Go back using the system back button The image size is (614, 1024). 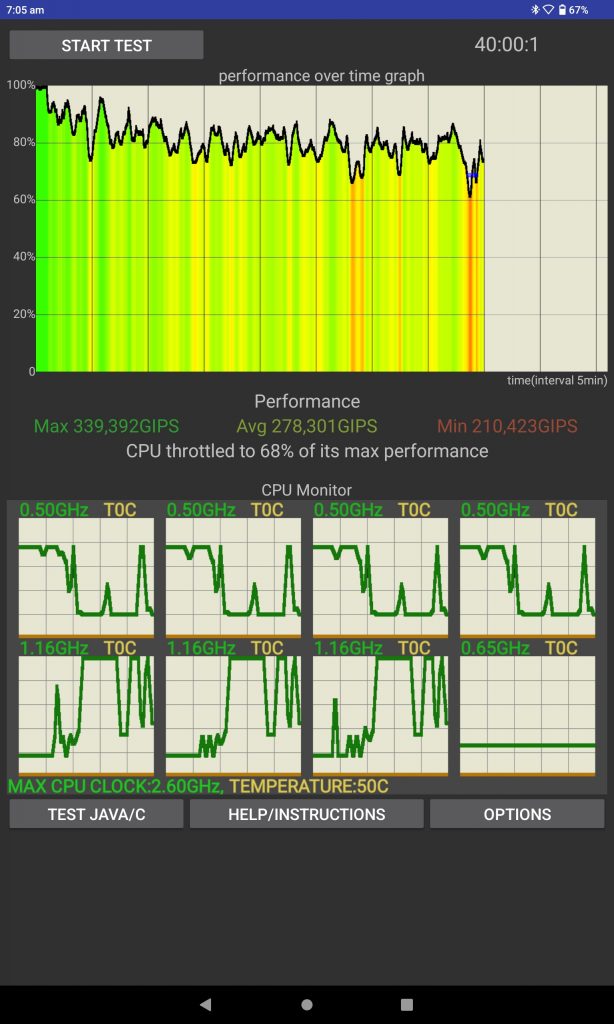206,1004
